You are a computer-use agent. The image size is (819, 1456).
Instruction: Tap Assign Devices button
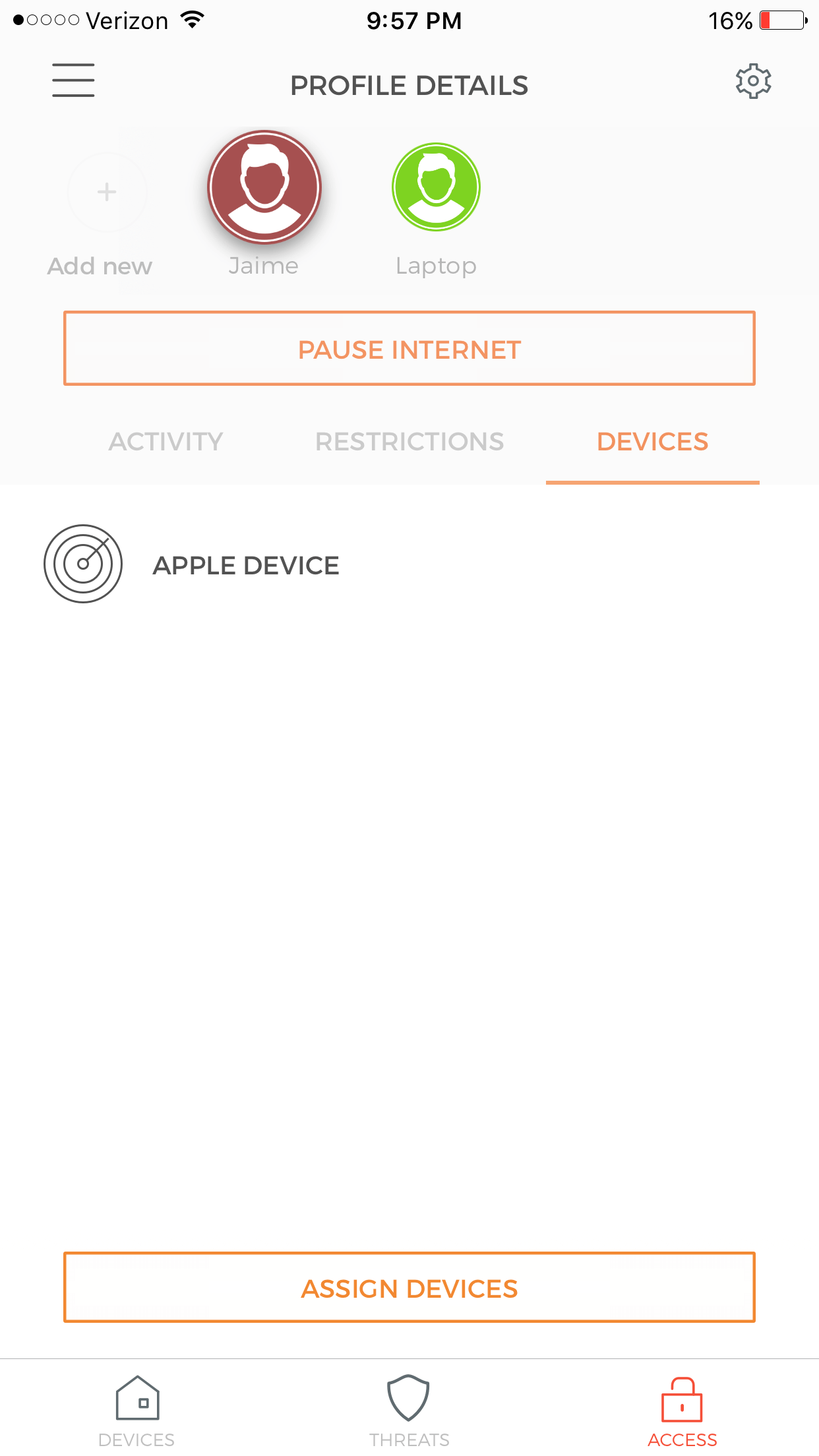pos(409,1287)
